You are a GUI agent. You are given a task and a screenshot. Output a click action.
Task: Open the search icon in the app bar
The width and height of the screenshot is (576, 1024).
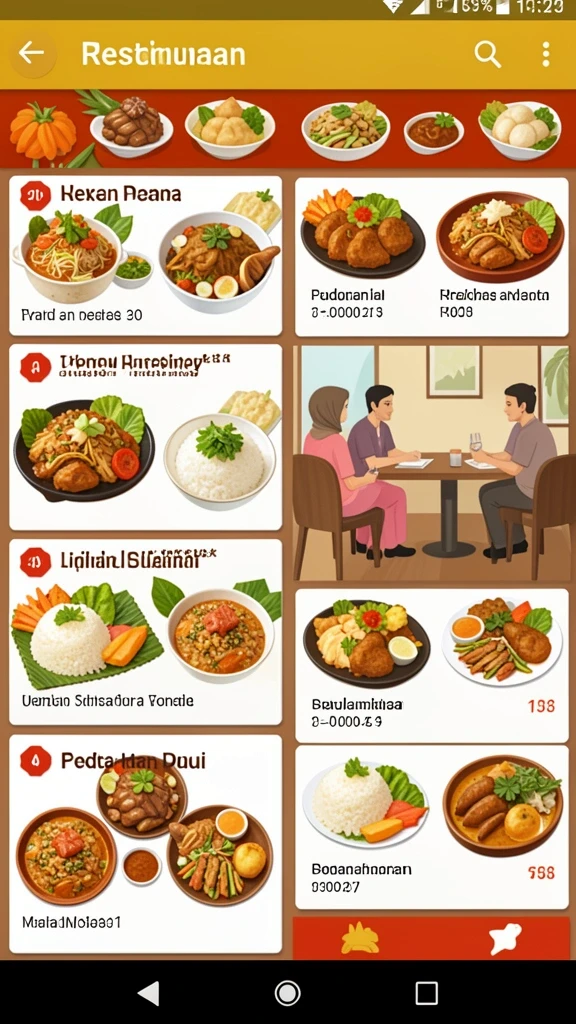point(487,54)
